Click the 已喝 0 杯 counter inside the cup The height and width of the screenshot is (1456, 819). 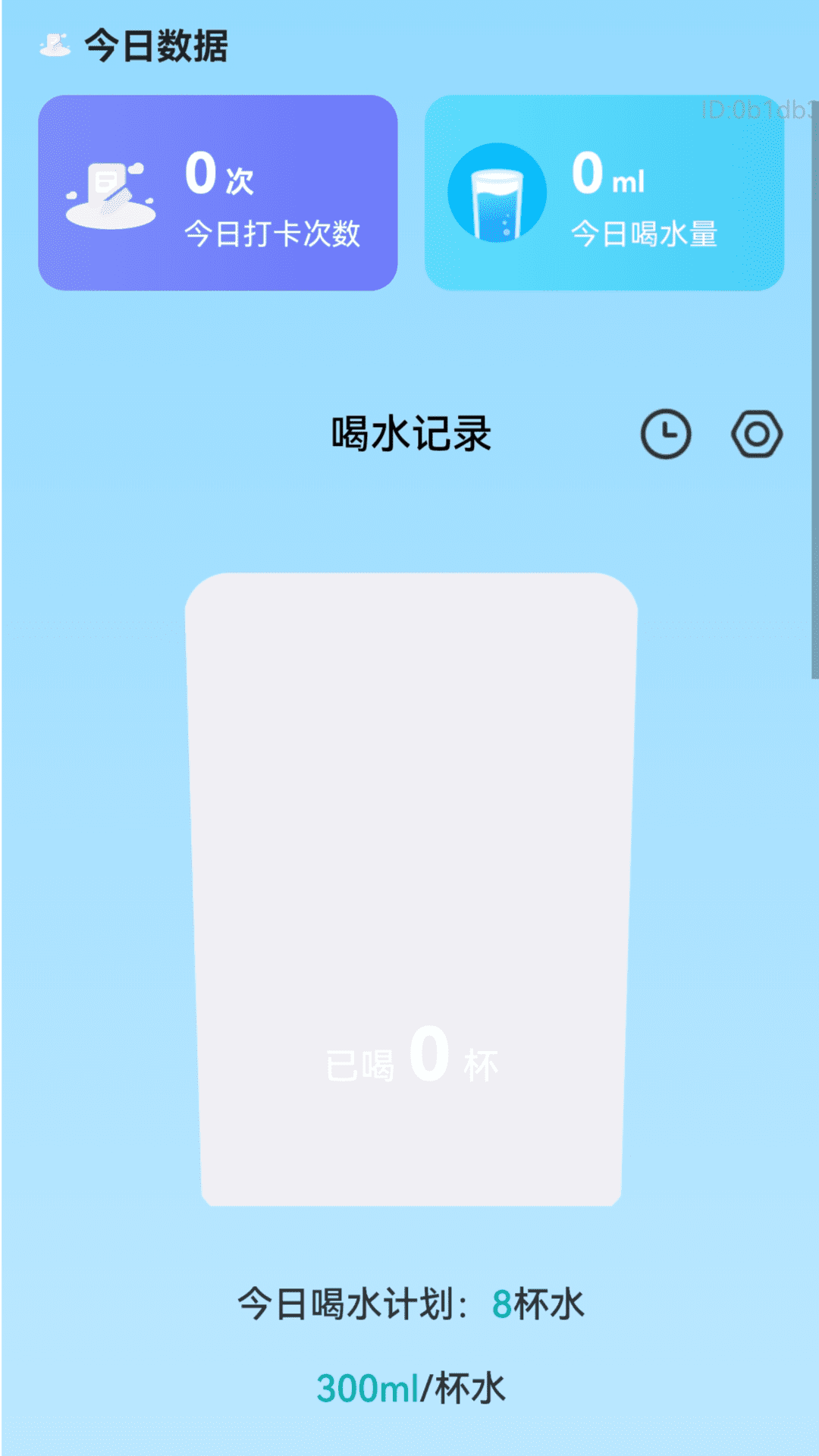(x=409, y=1062)
